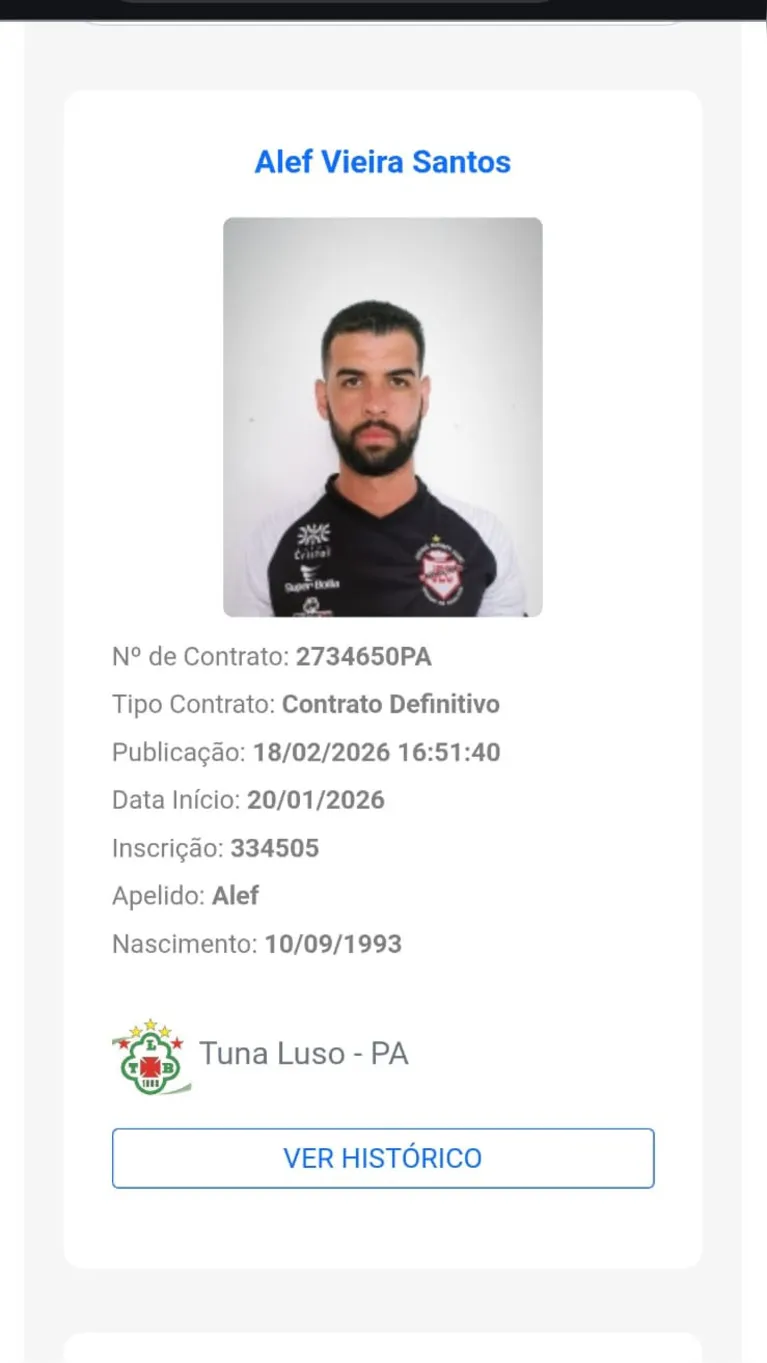Click the rightmost star on the emblem

coord(177,1044)
